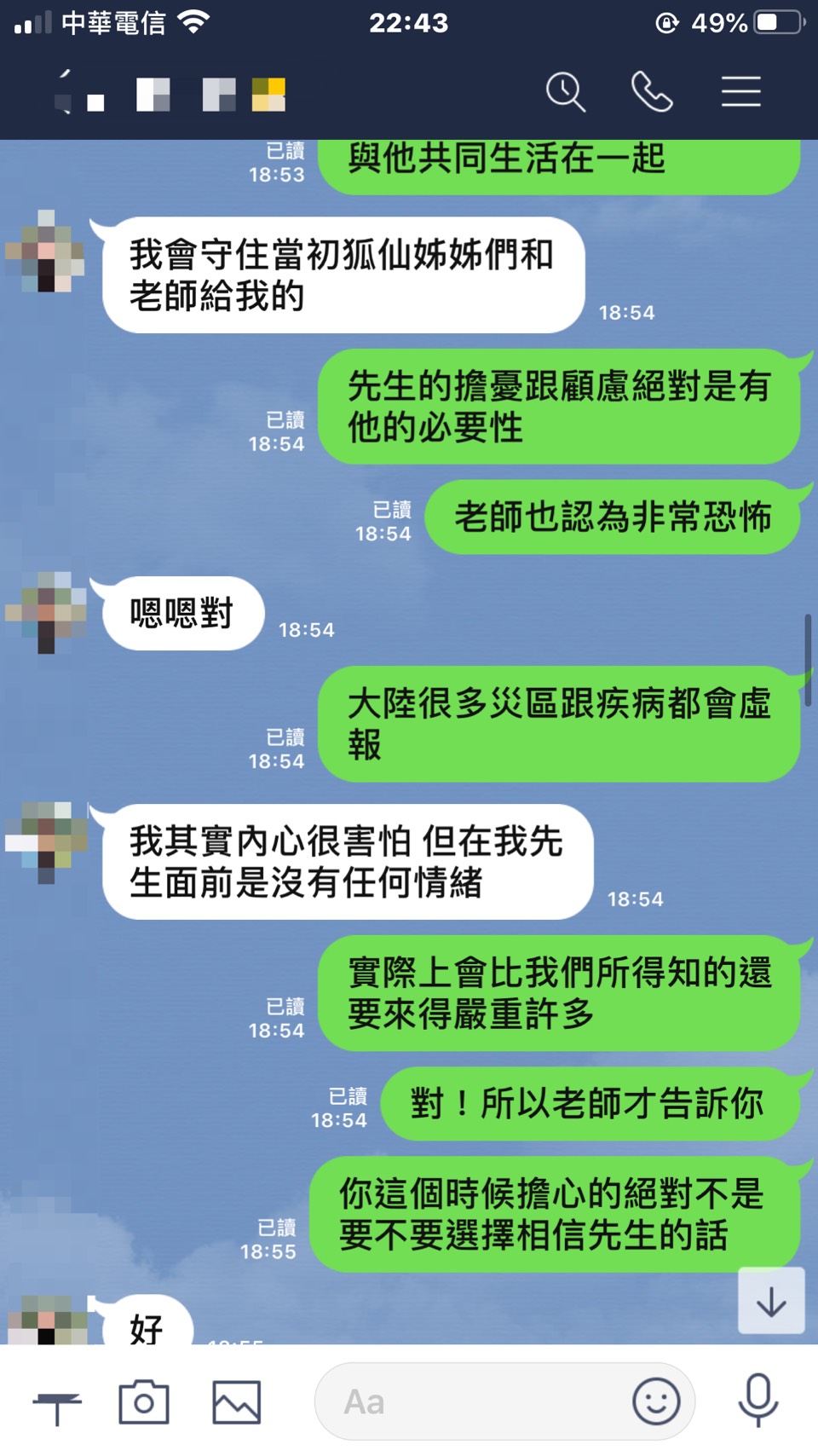Search within this chat
The image size is (818, 1456).
[x=565, y=92]
